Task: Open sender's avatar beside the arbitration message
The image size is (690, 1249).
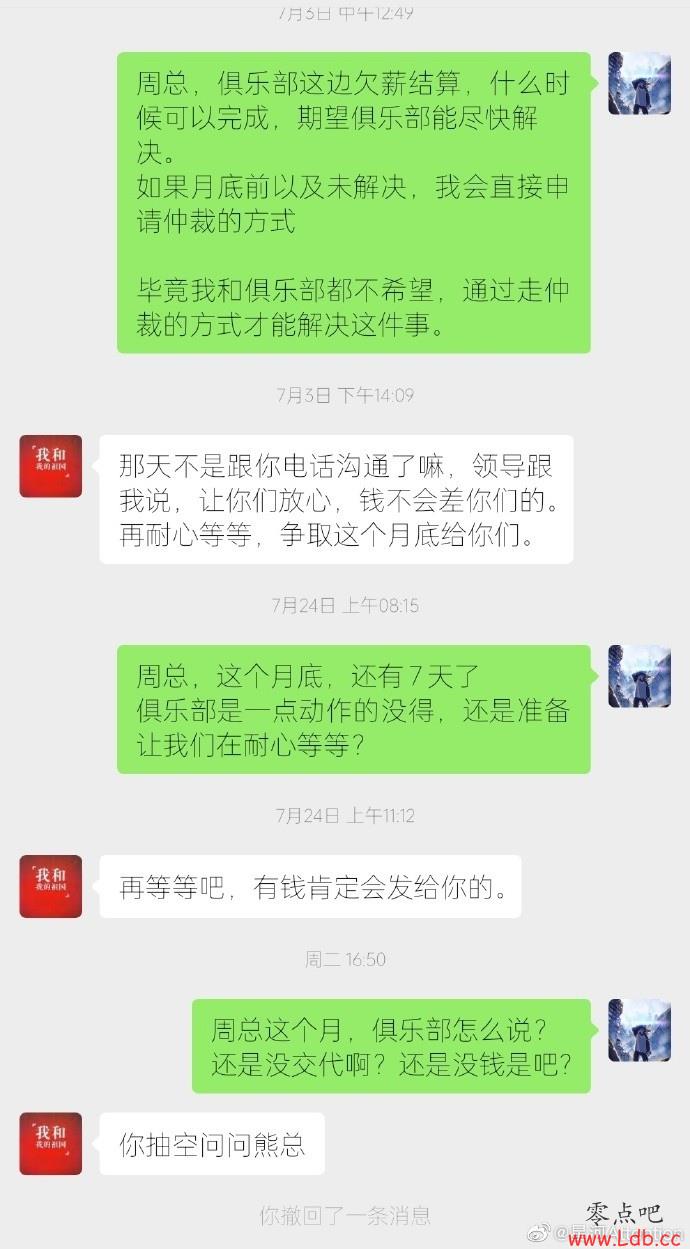Action: (639, 83)
